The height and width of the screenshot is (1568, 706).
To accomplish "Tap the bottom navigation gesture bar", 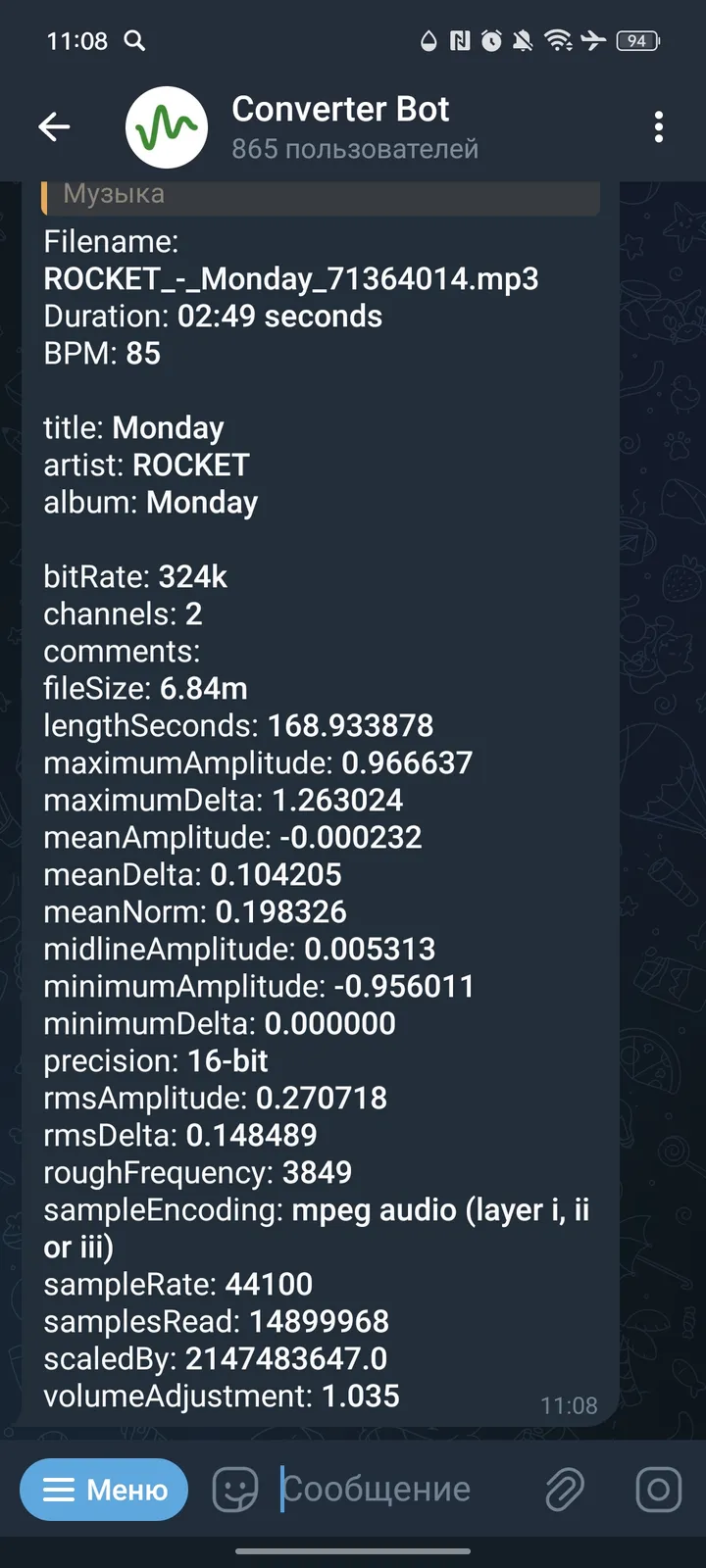I will click(x=353, y=1553).
